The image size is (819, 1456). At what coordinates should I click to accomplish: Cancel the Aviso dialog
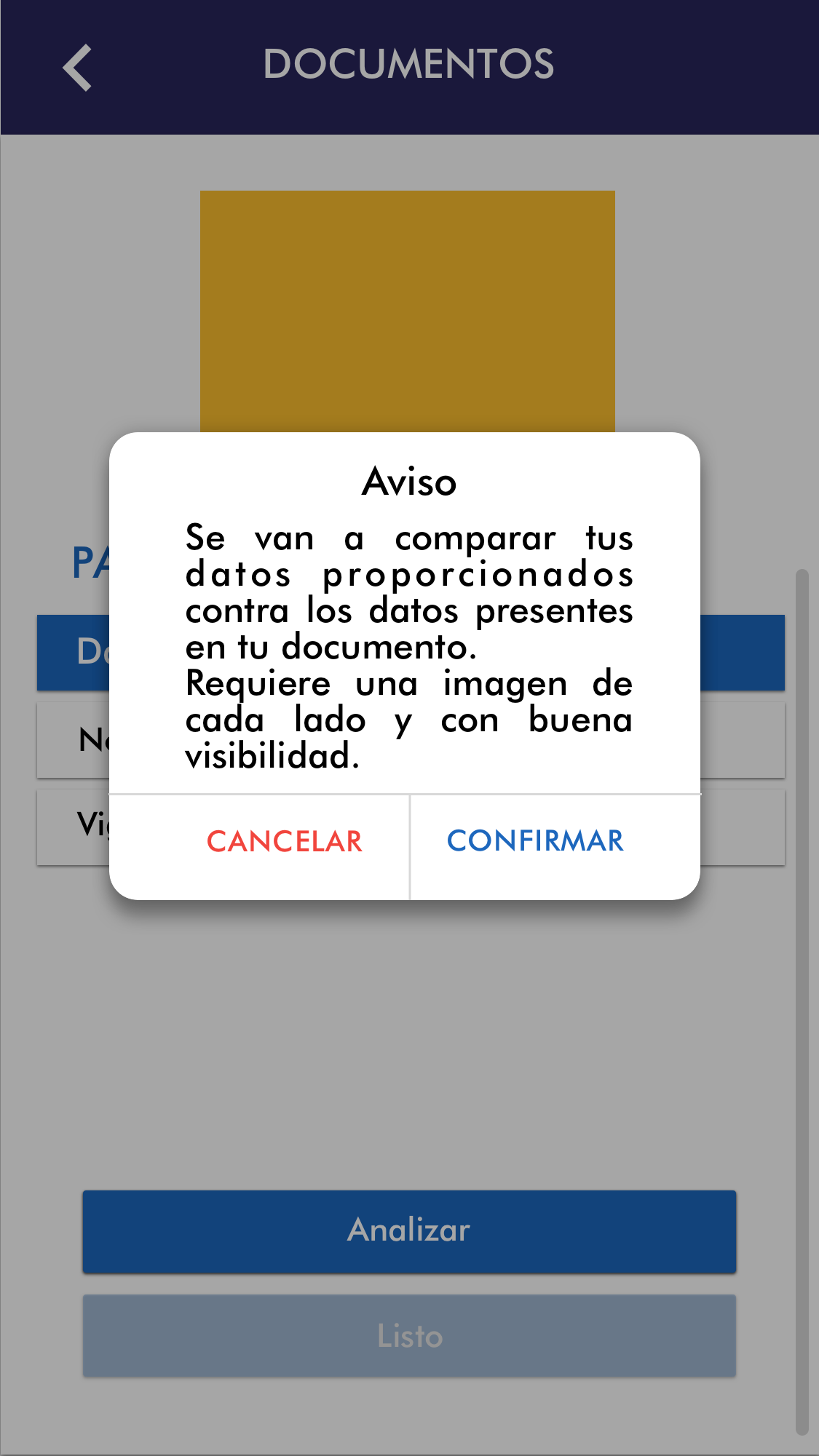click(x=284, y=842)
